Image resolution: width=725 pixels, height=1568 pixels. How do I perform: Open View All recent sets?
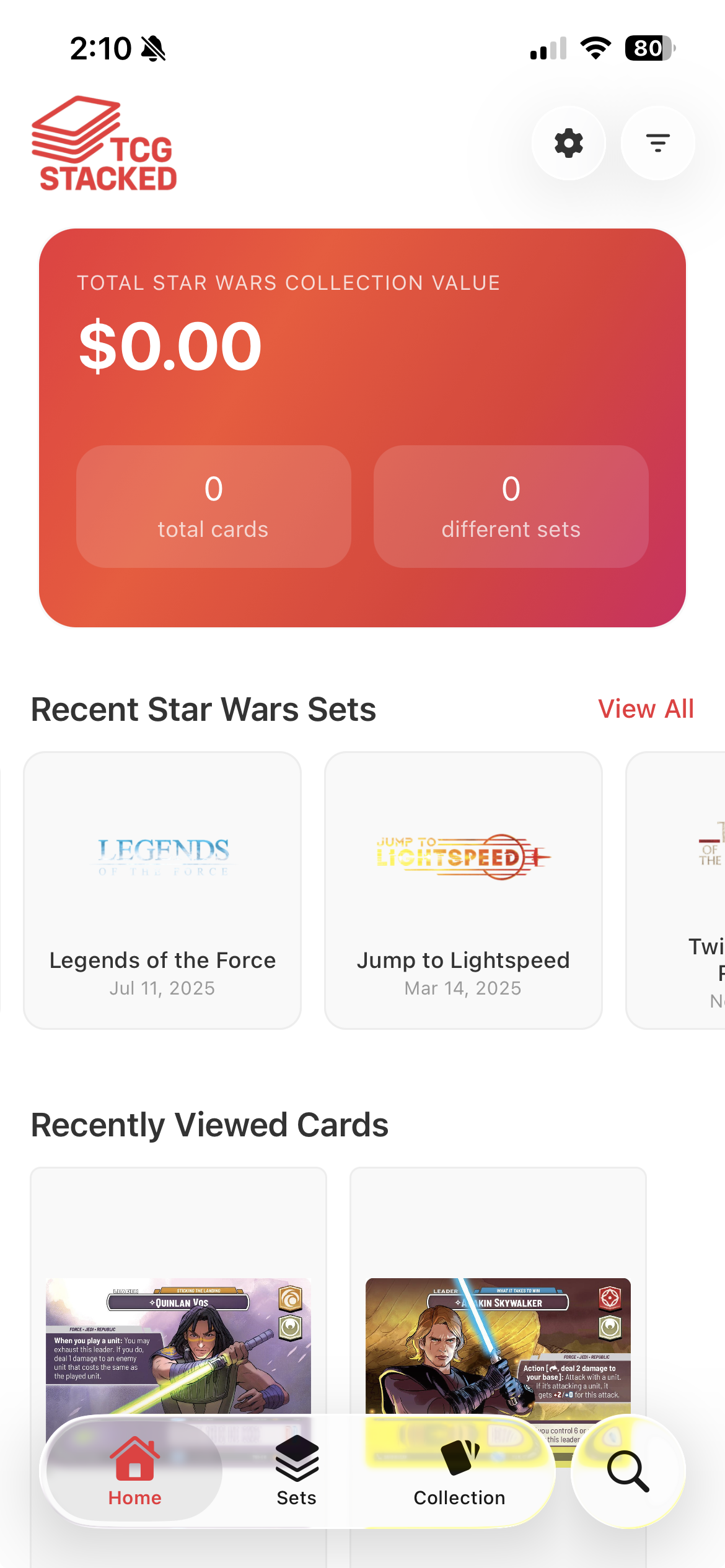pyautogui.click(x=644, y=708)
